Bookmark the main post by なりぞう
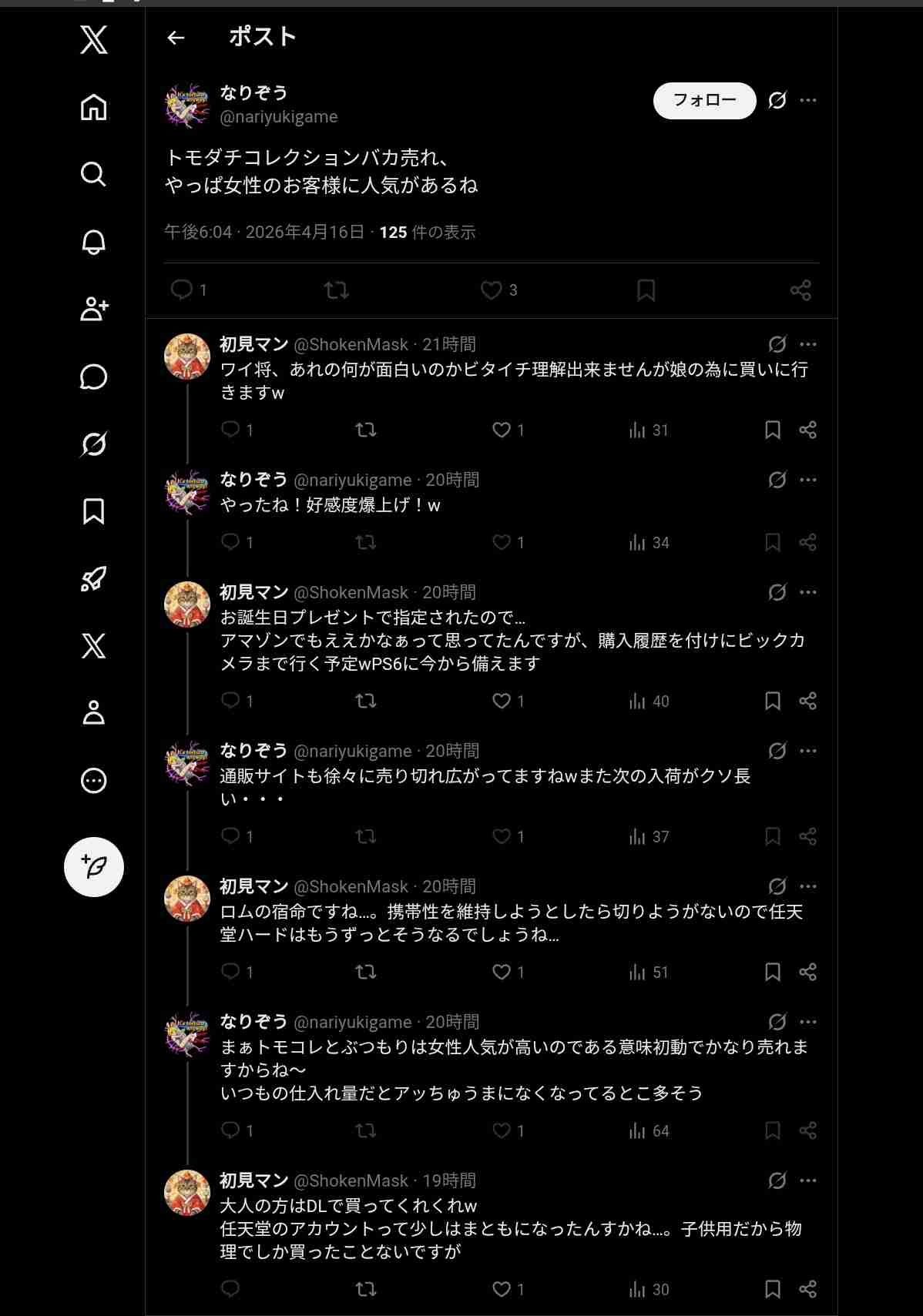The width and height of the screenshot is (923, 1316). pyautogui.click(x=646, y=290)
